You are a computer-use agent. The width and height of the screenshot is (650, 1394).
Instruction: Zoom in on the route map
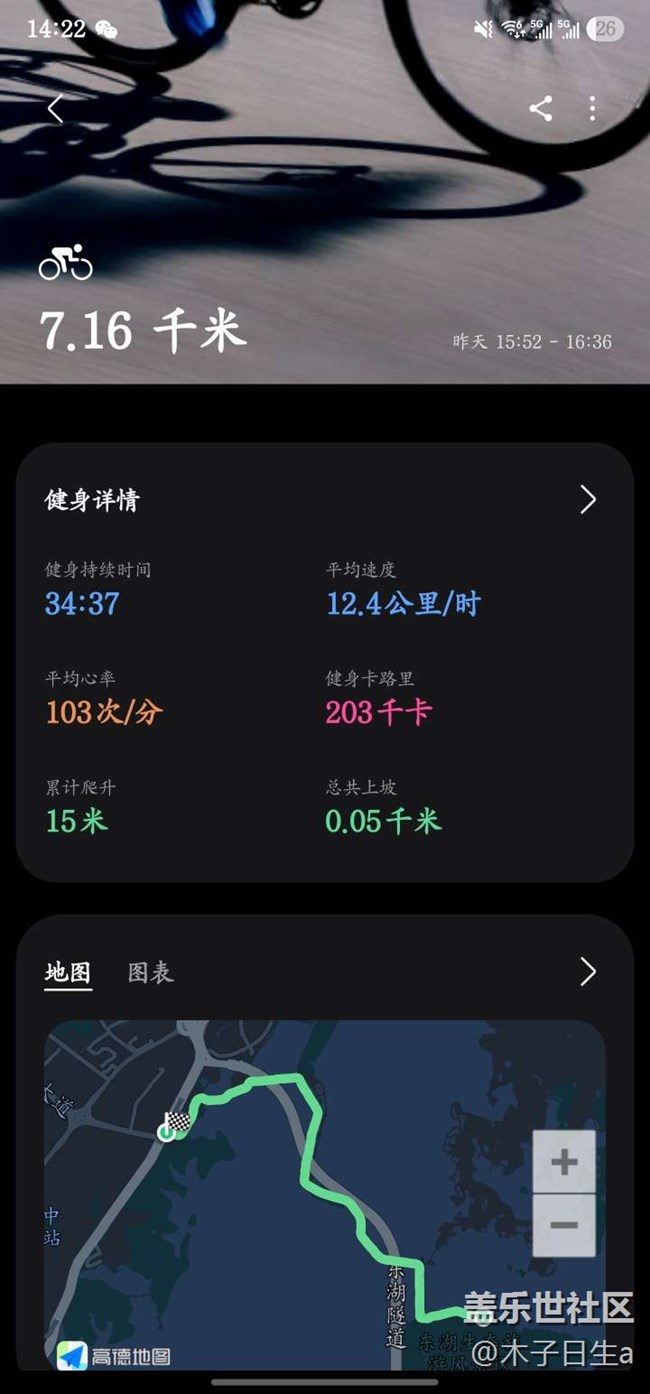coord(564,1162)
